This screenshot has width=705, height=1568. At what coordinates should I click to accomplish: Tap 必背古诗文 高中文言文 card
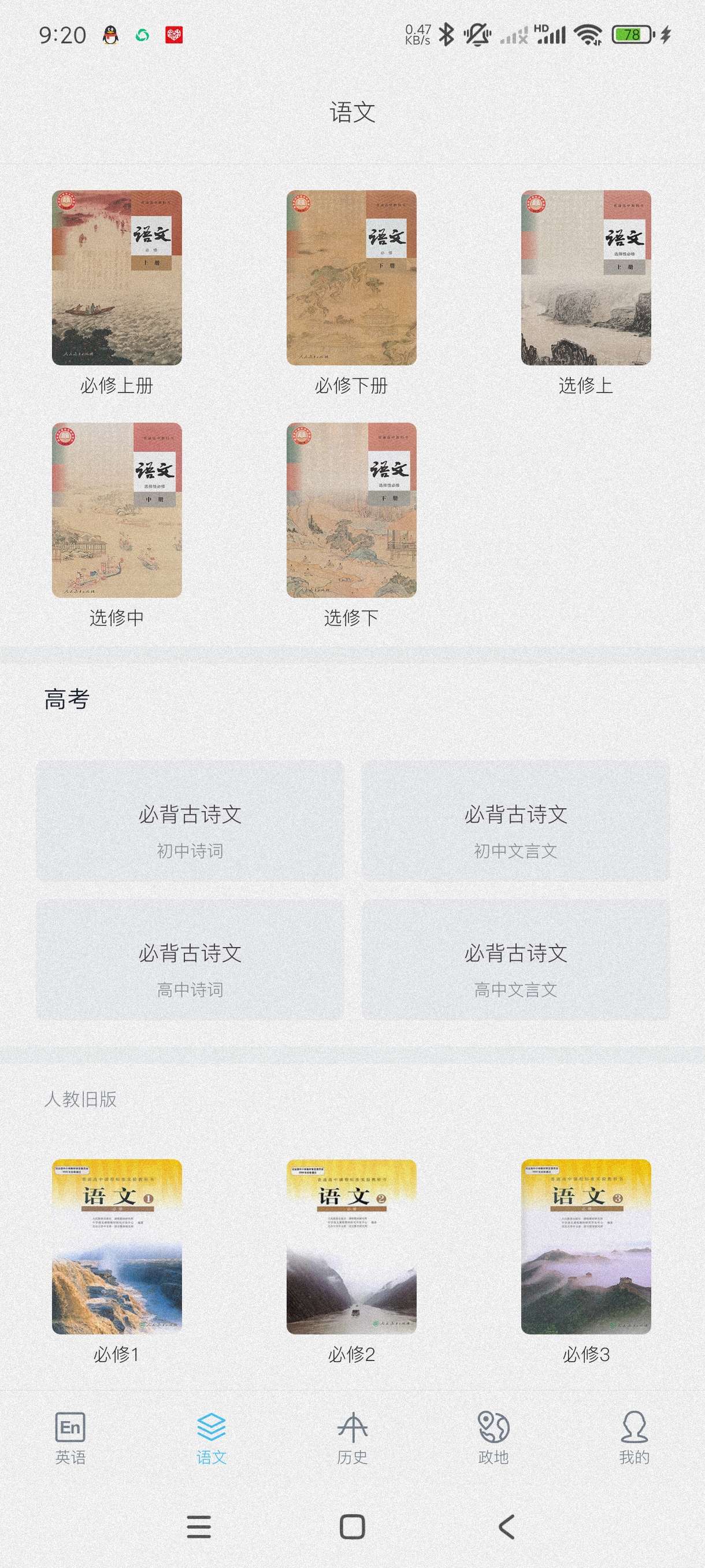pyautogui.click(x=516, y=959)
